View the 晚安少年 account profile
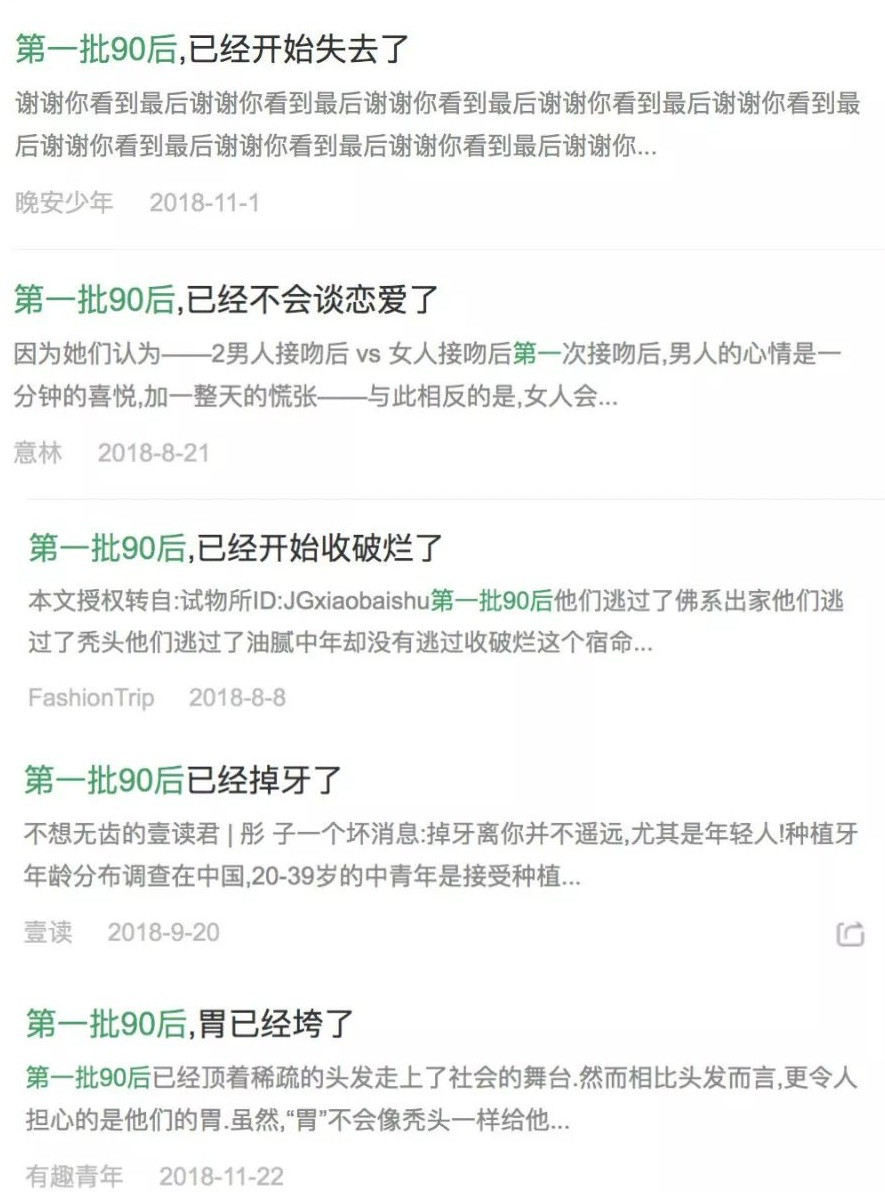Screen dimensions: 885x1192 (63, 203)
